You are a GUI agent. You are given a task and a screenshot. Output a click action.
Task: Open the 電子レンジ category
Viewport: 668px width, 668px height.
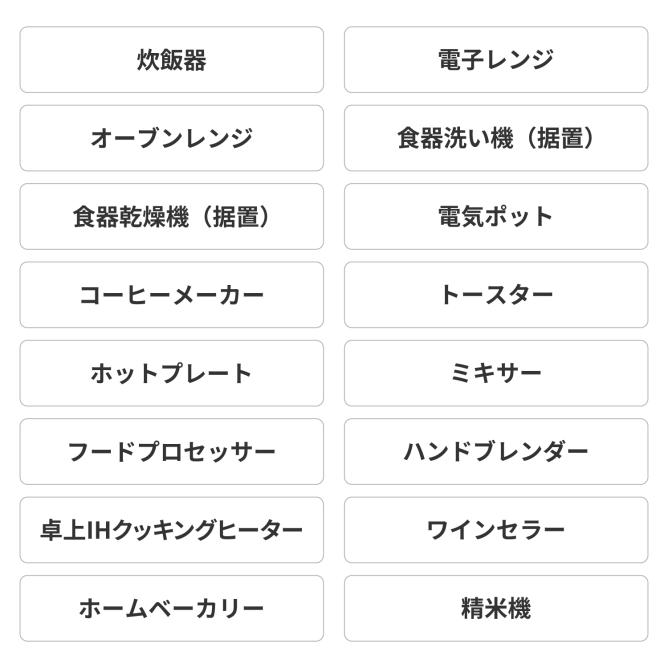click(x=496, y=60)
